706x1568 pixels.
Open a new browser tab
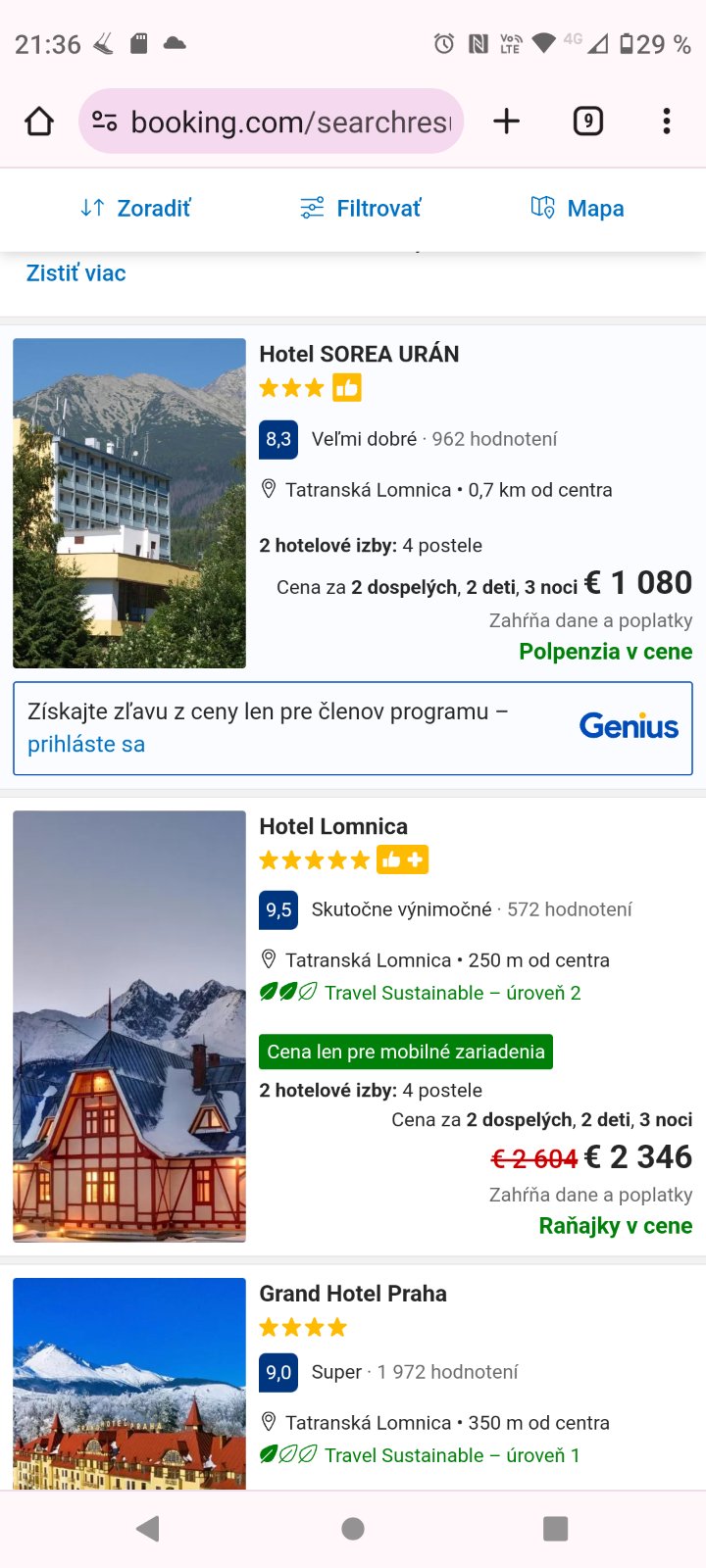pyautogui.click(x=506, y=122)
